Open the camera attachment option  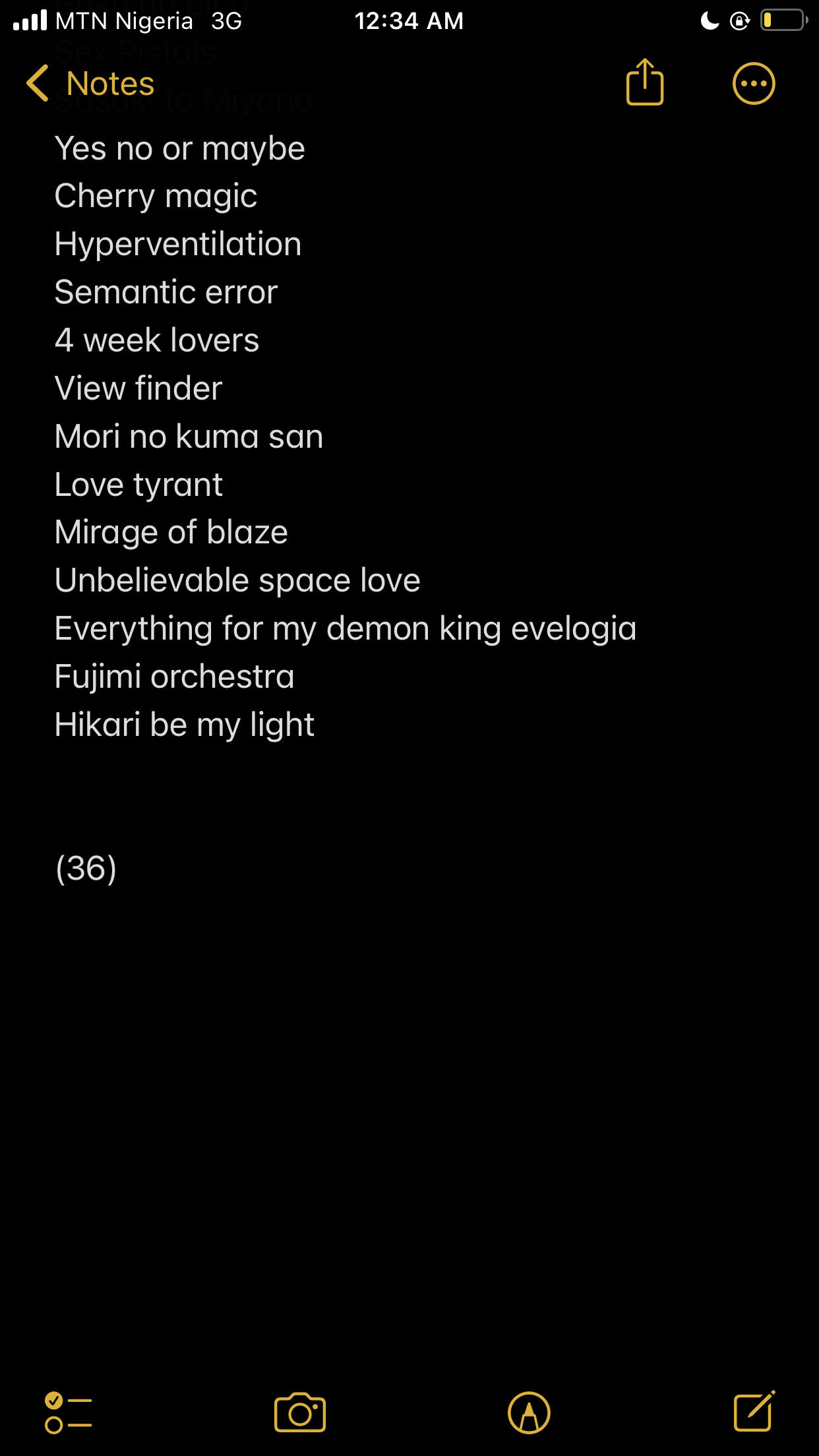point(300,1412)
